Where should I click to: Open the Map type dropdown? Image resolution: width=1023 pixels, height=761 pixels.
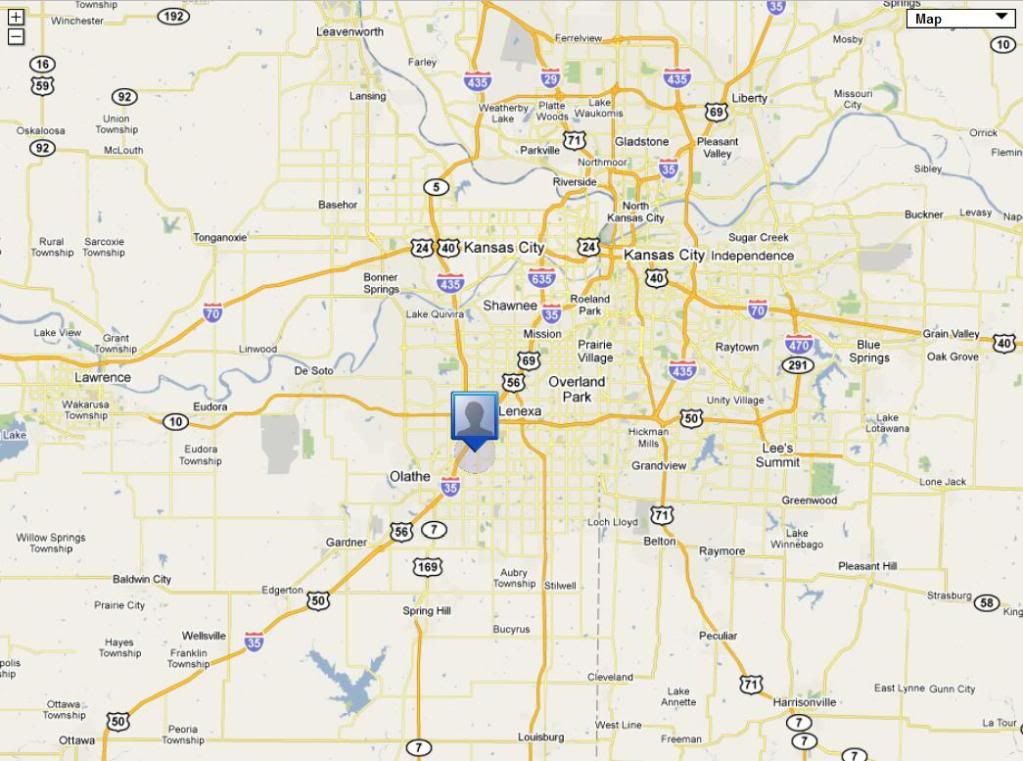pyautogui.click(x=960, y=18)
